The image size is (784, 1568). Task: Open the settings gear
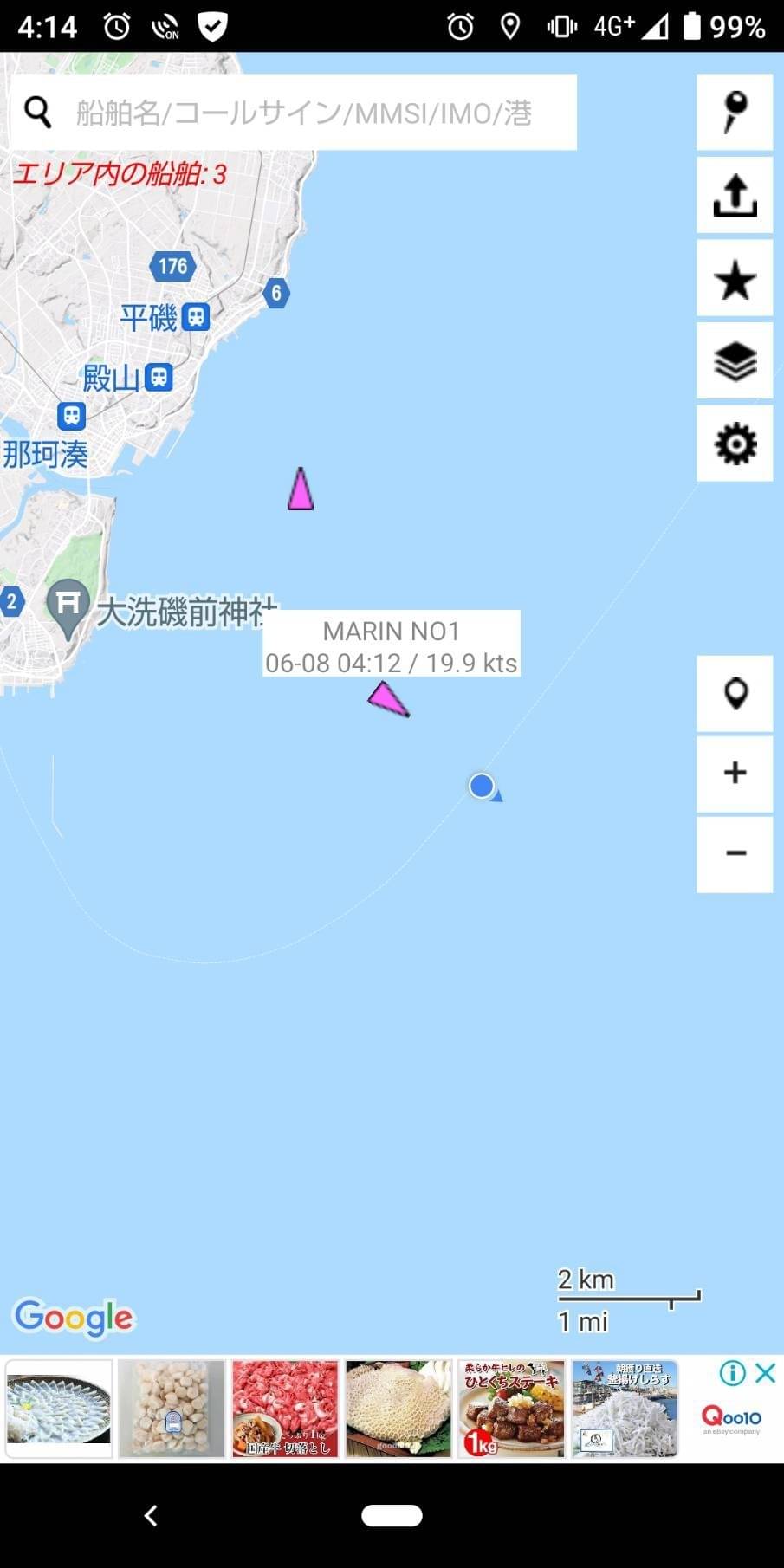pos(735,444)
